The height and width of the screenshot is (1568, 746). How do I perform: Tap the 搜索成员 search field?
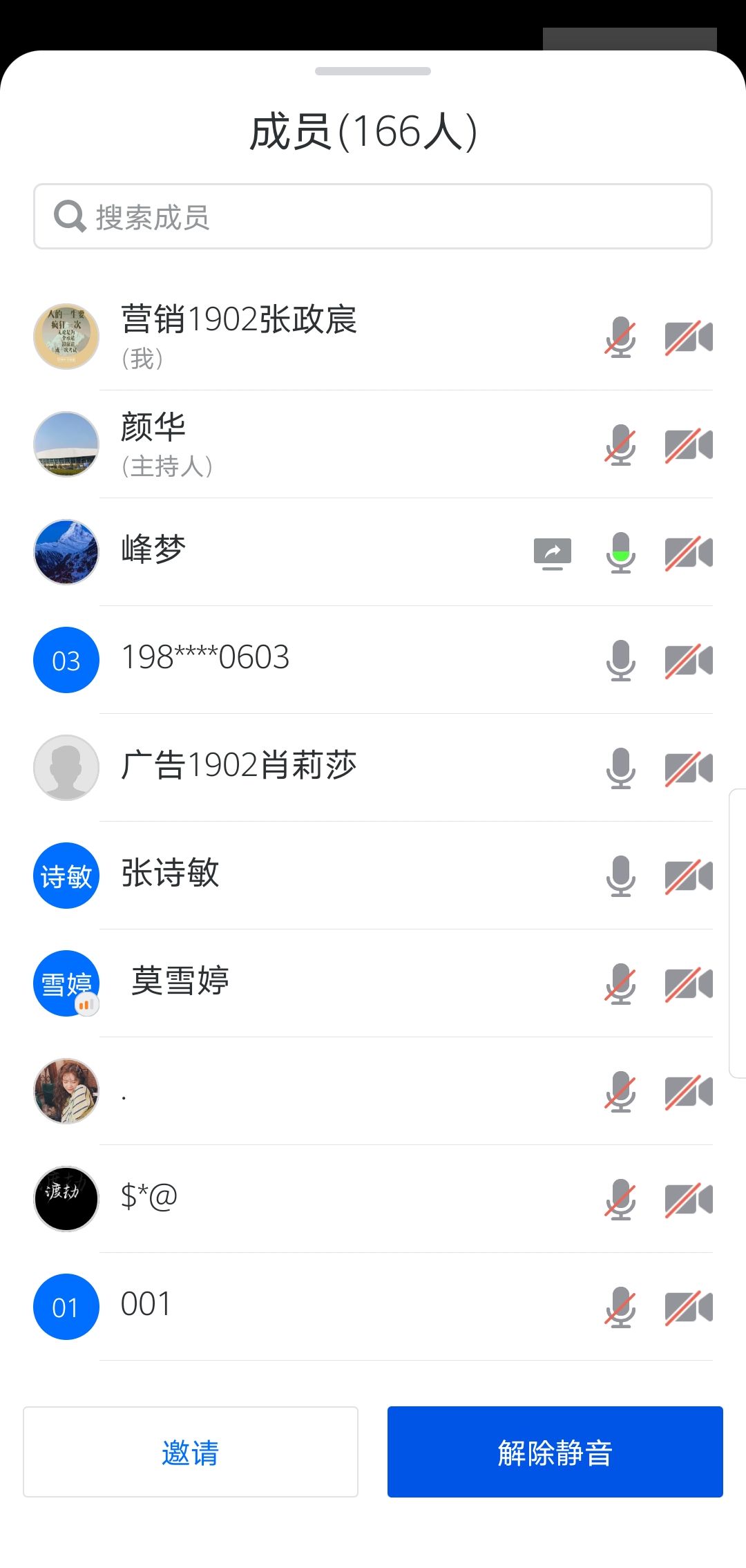(373, 216)
